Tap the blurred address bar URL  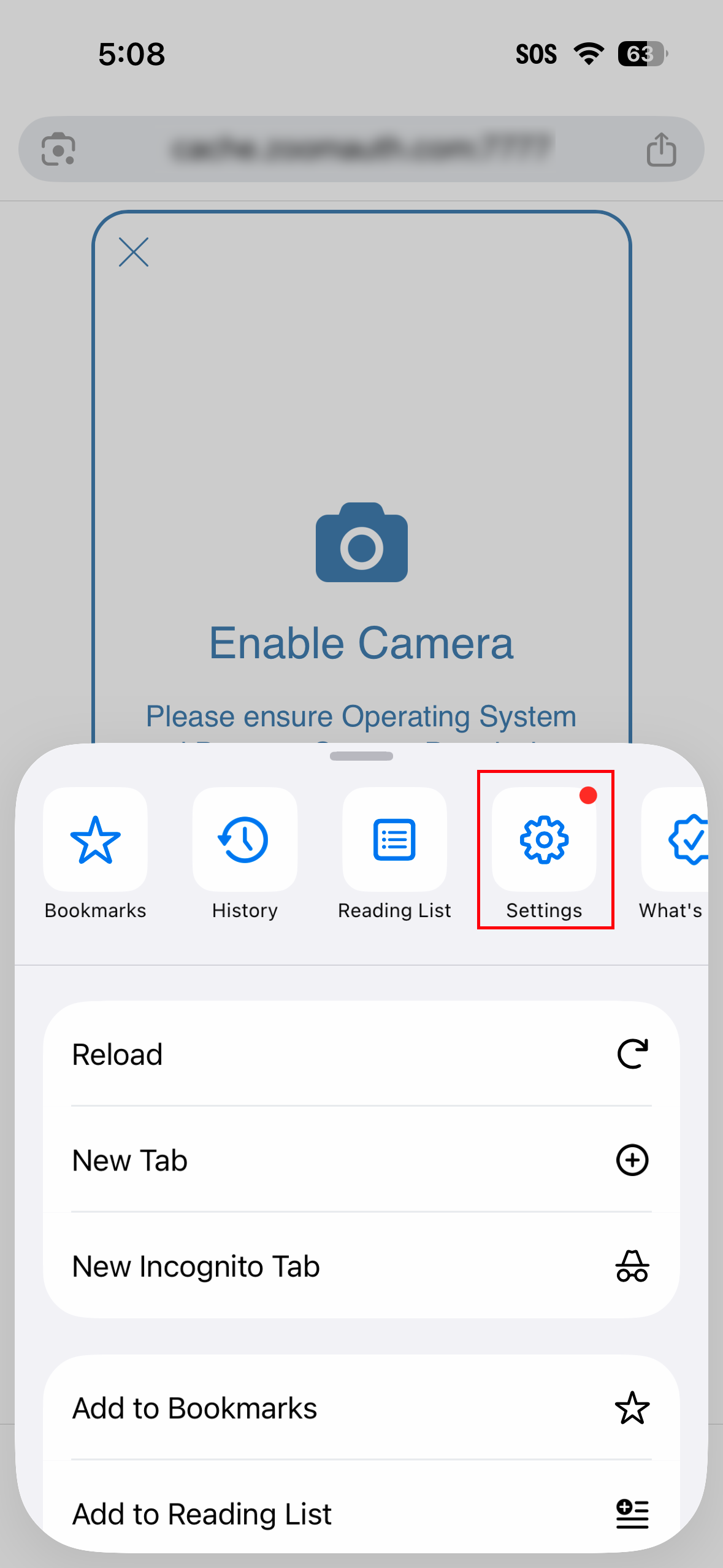(361, 149)
